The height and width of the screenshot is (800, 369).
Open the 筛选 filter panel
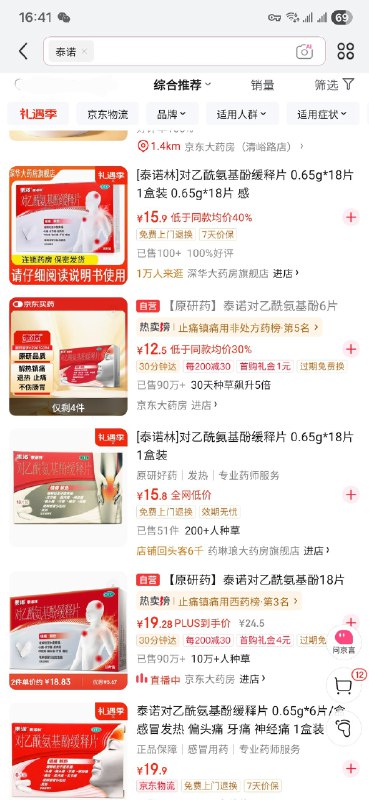point(334,85)
